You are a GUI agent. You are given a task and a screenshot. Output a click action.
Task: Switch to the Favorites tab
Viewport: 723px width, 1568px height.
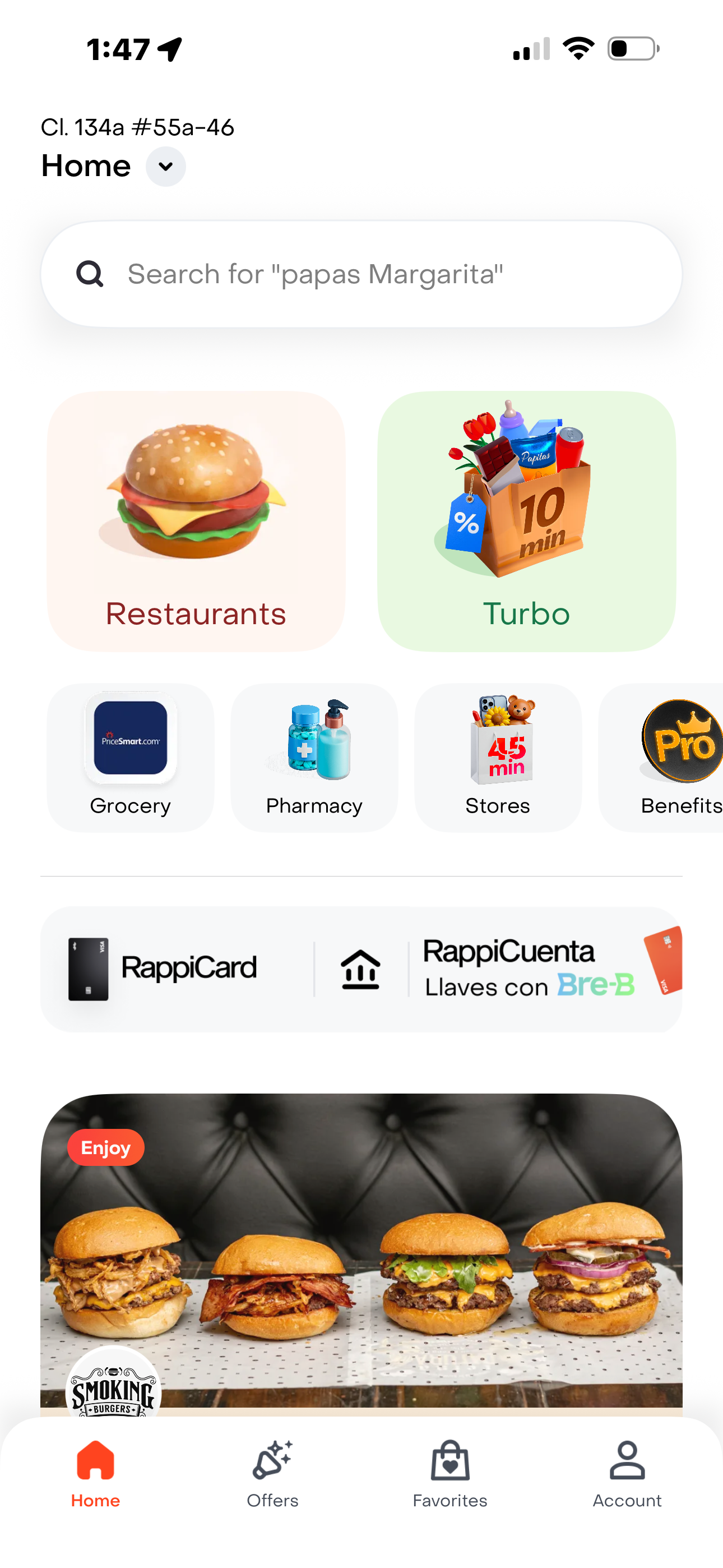click(x=449, y=1473)
